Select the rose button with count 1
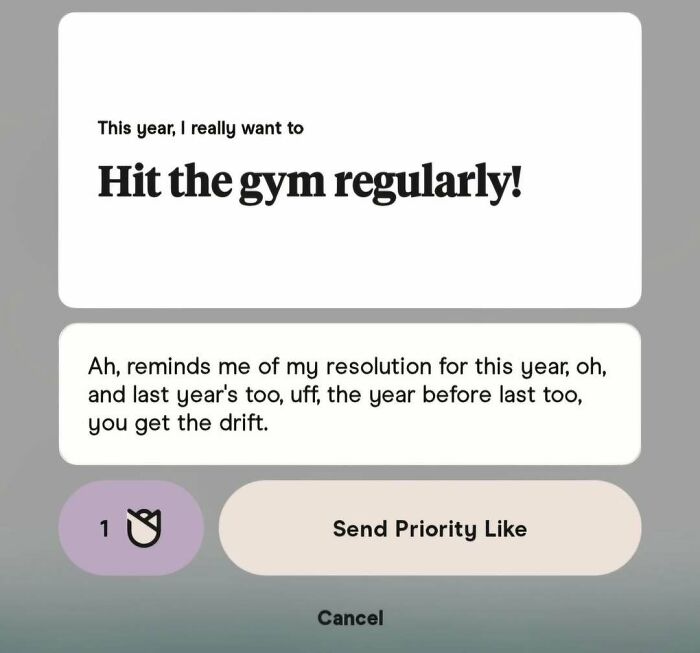The width and height of the screenshot is (700, 653). pyautogui.click(x=131, y=528)
